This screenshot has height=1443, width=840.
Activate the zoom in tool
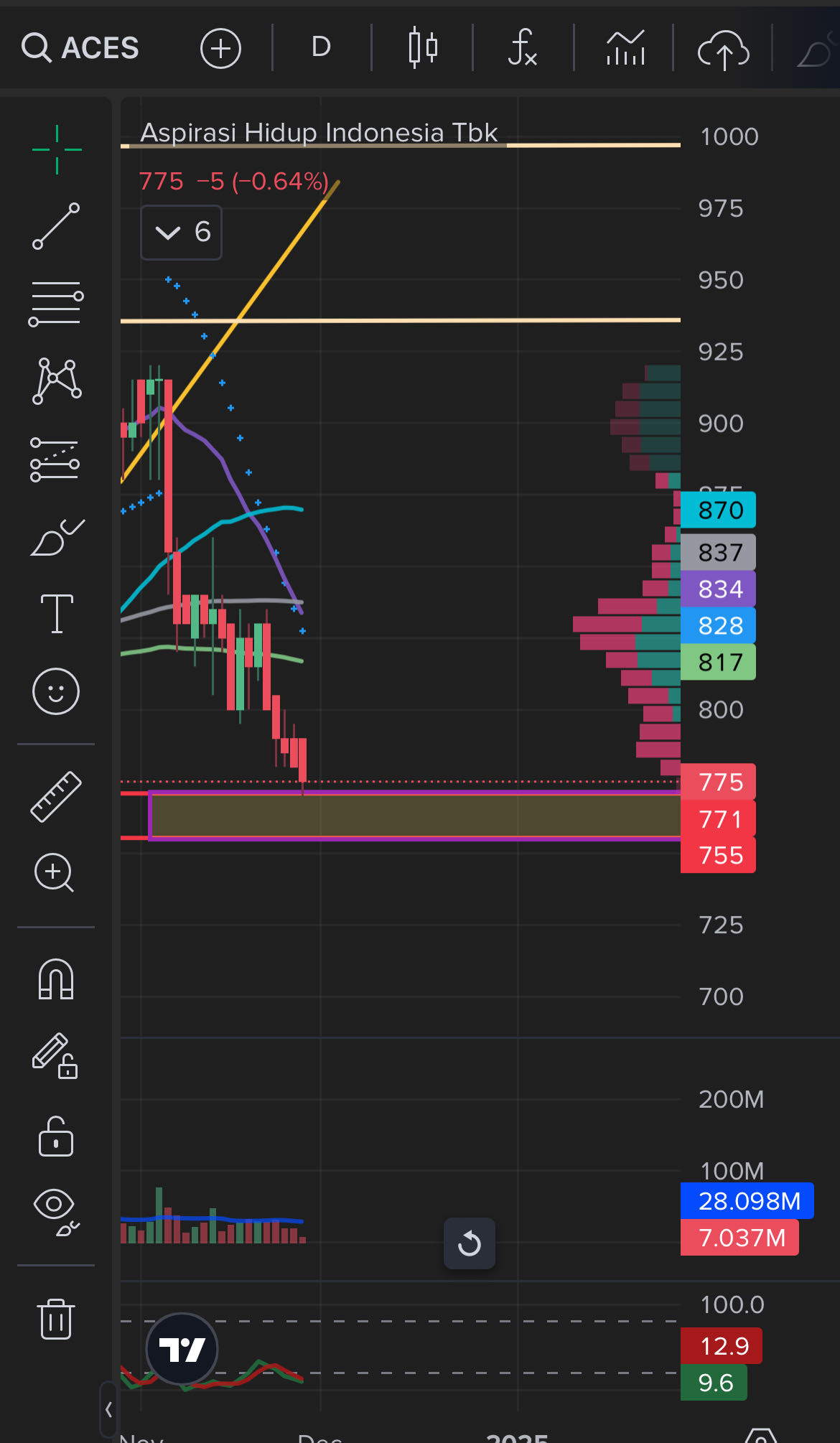pyautogui.click(x=55, y=873)
